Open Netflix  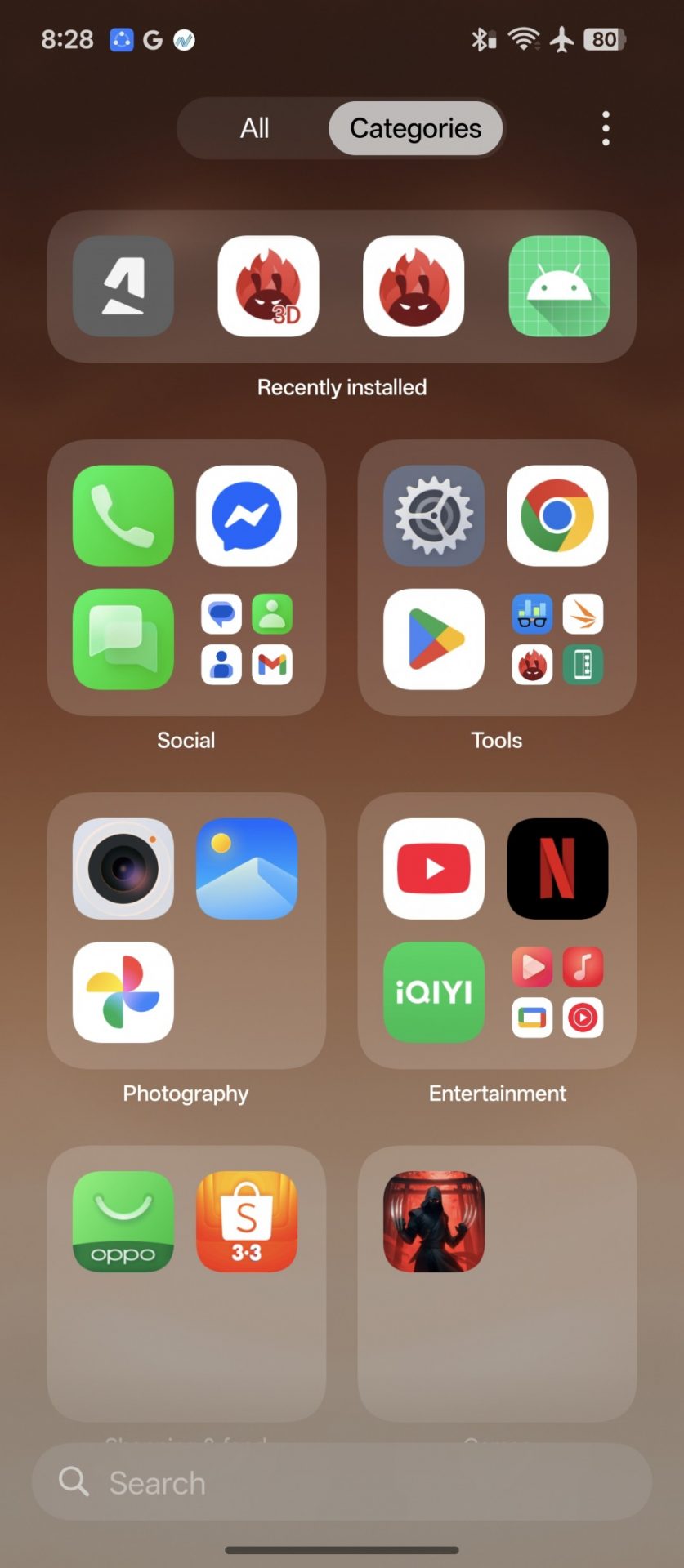(x=557, y=868)
